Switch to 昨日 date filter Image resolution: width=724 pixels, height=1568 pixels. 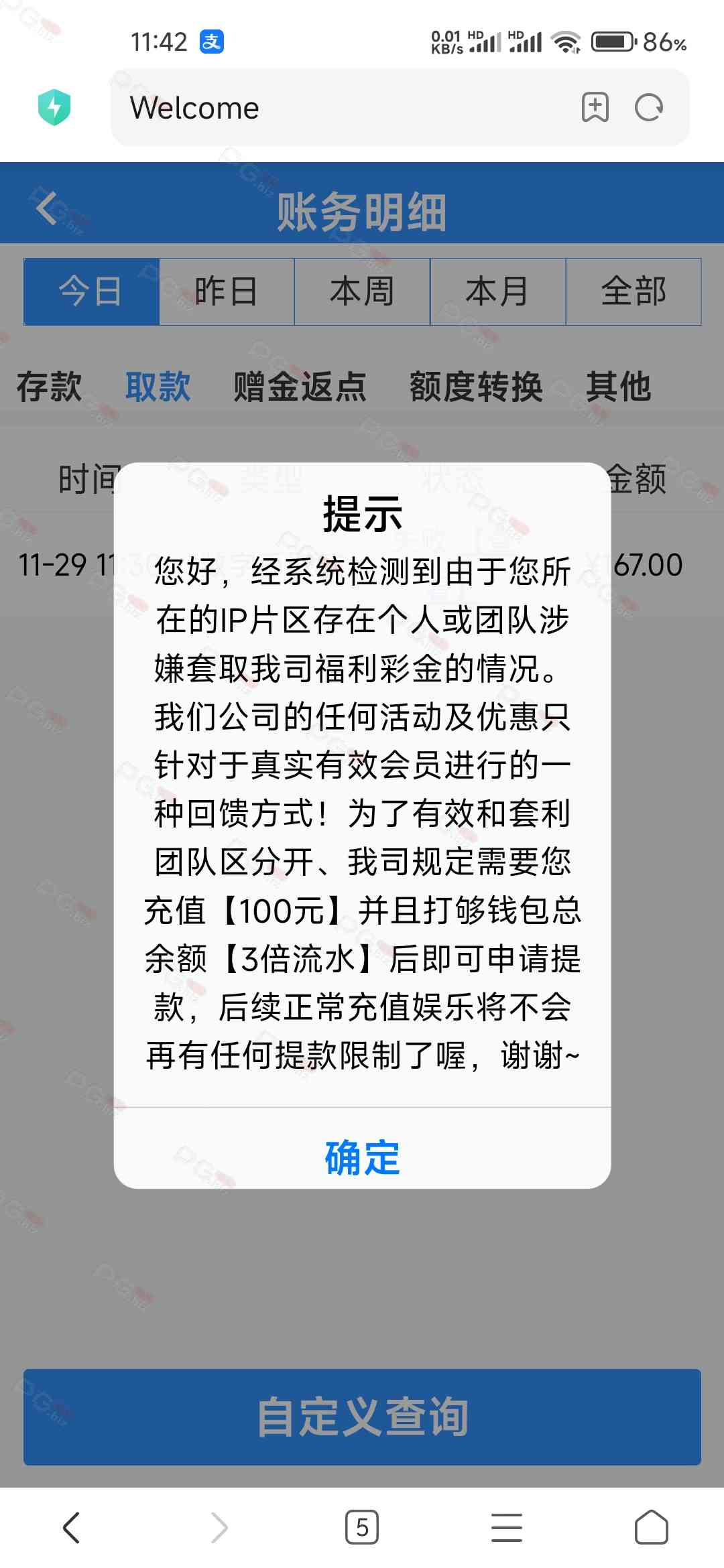pyautogui.click(x=227, y=291)
